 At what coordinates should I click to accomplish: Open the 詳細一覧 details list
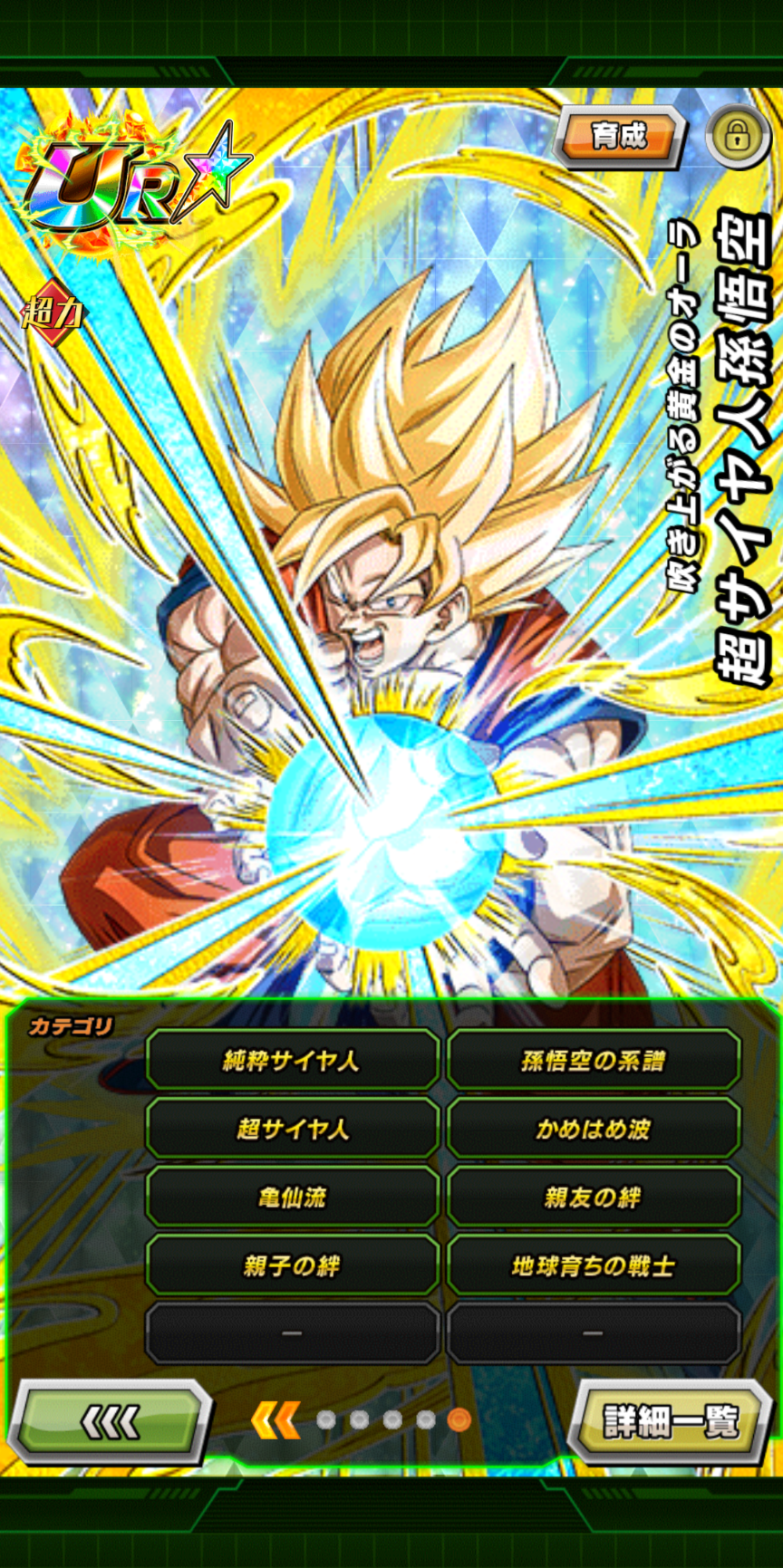(x=670, y=1421)
